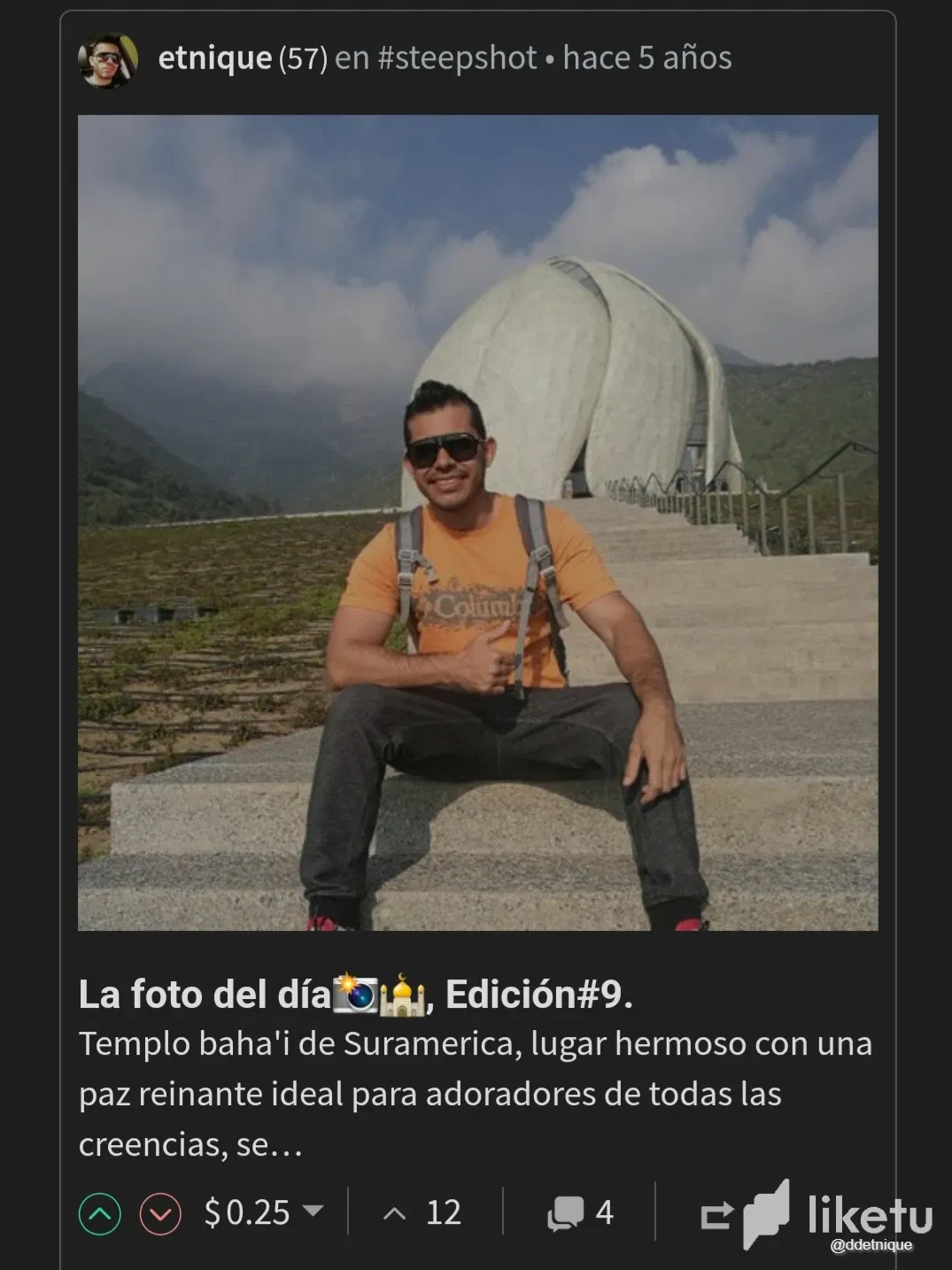Click the Liketu logo
Screen dimensions: 952x1270
[850, 1212]
